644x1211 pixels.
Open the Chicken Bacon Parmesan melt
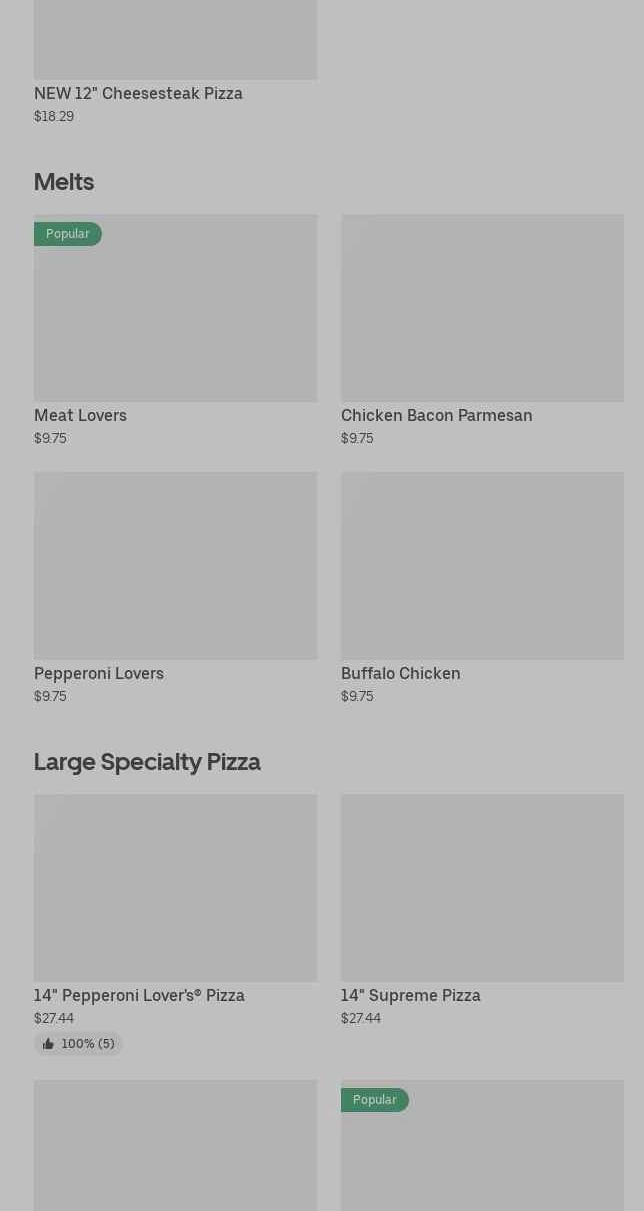[x=482, y=308]
